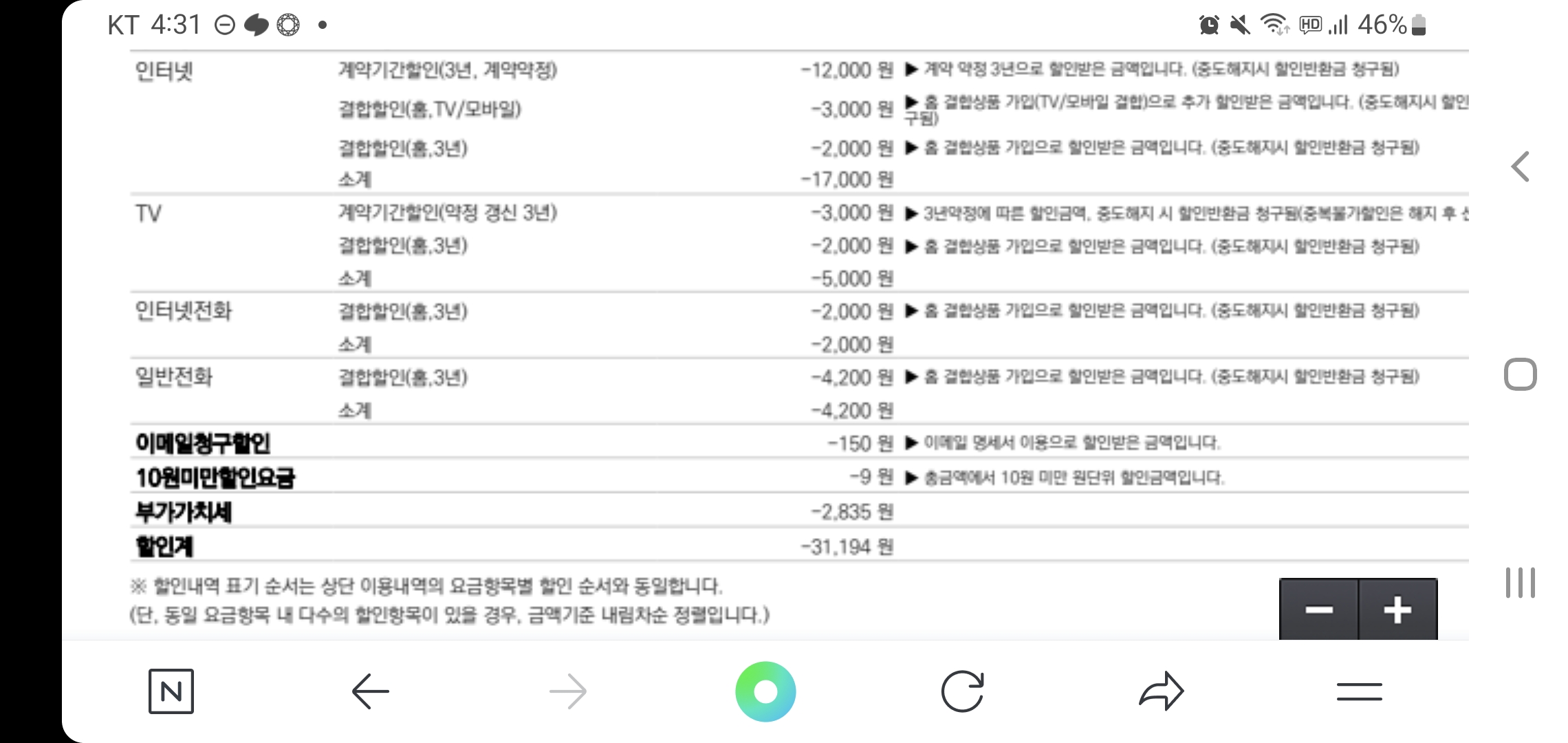This screenshot has width=1568, height=743.
Task: Tap the system home button
Action: point(1520,375)
